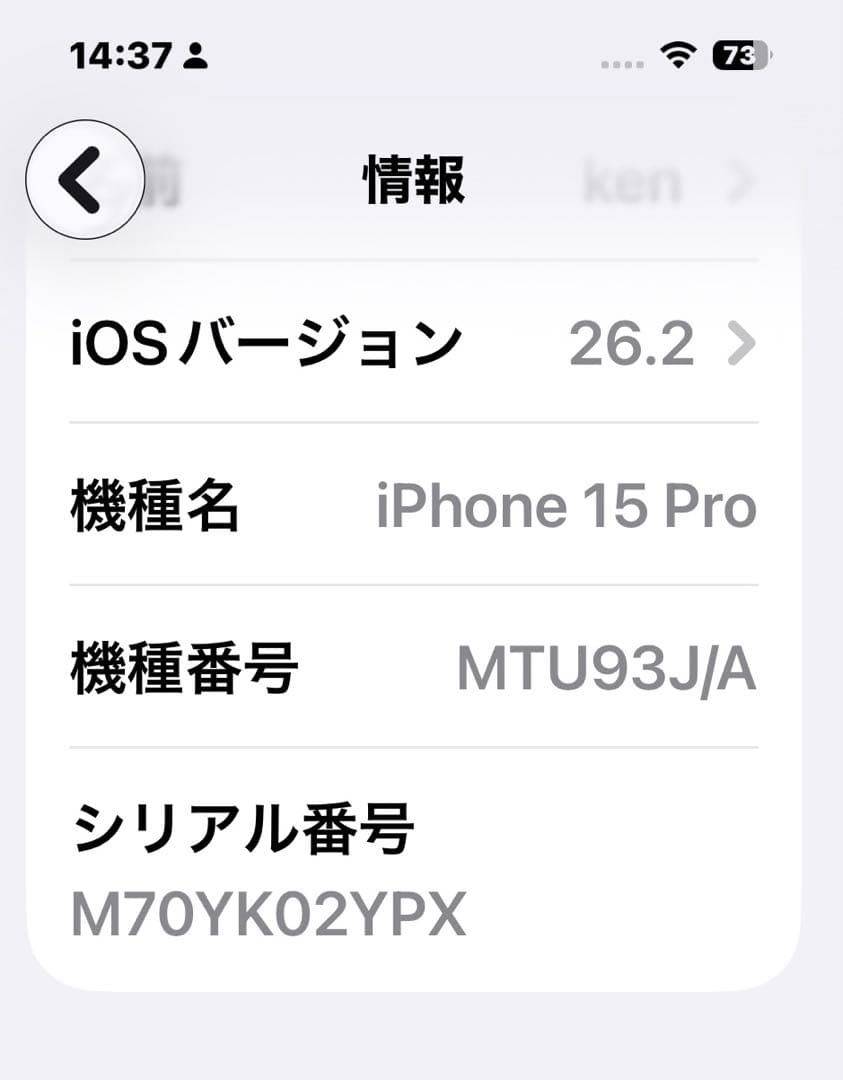Tap the person icon next to the clock
Viewport: 843px width, 1080px height.
click(195, 58)
